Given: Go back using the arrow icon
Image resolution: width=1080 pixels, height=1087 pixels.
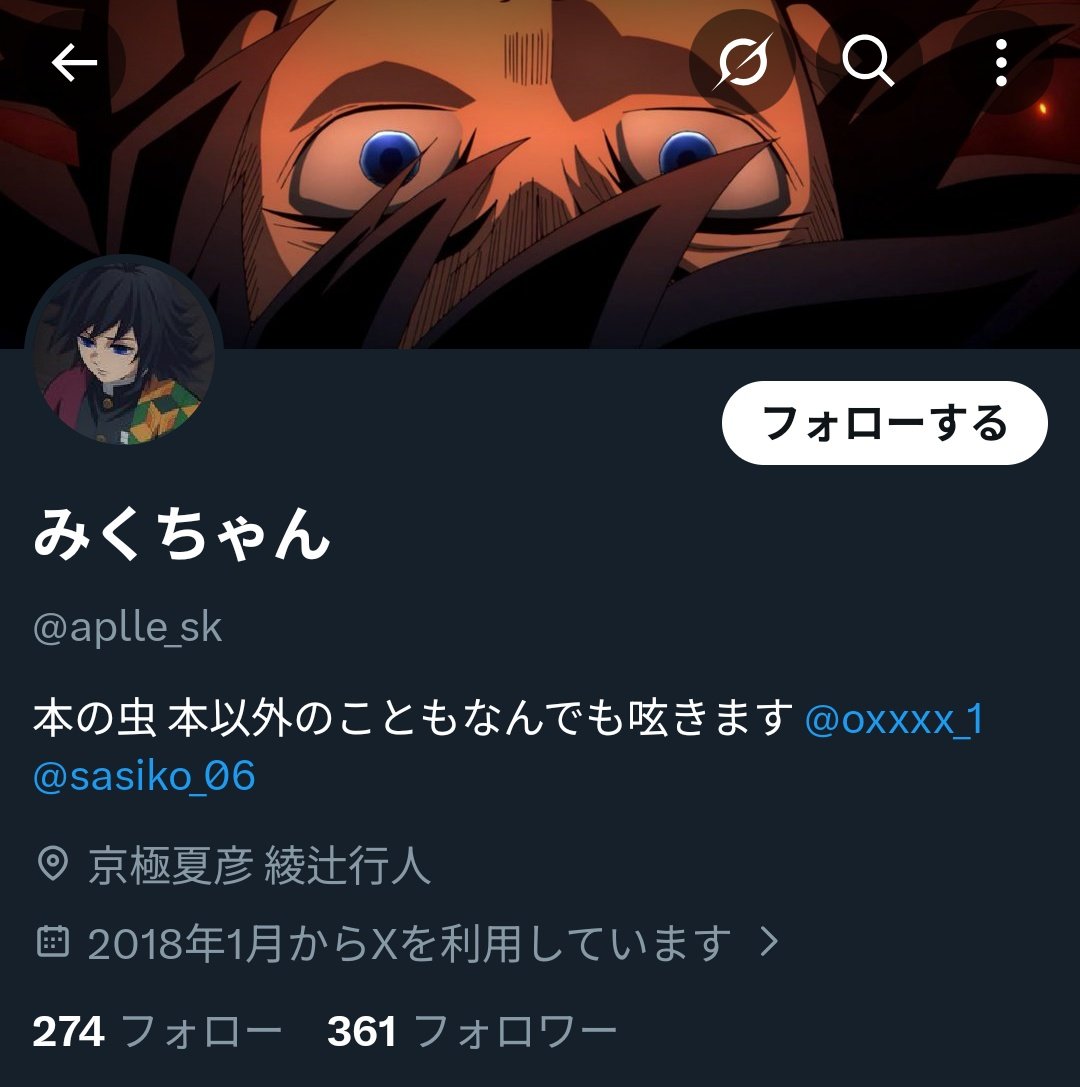Looking at the screenshot, I should [74, 63].
